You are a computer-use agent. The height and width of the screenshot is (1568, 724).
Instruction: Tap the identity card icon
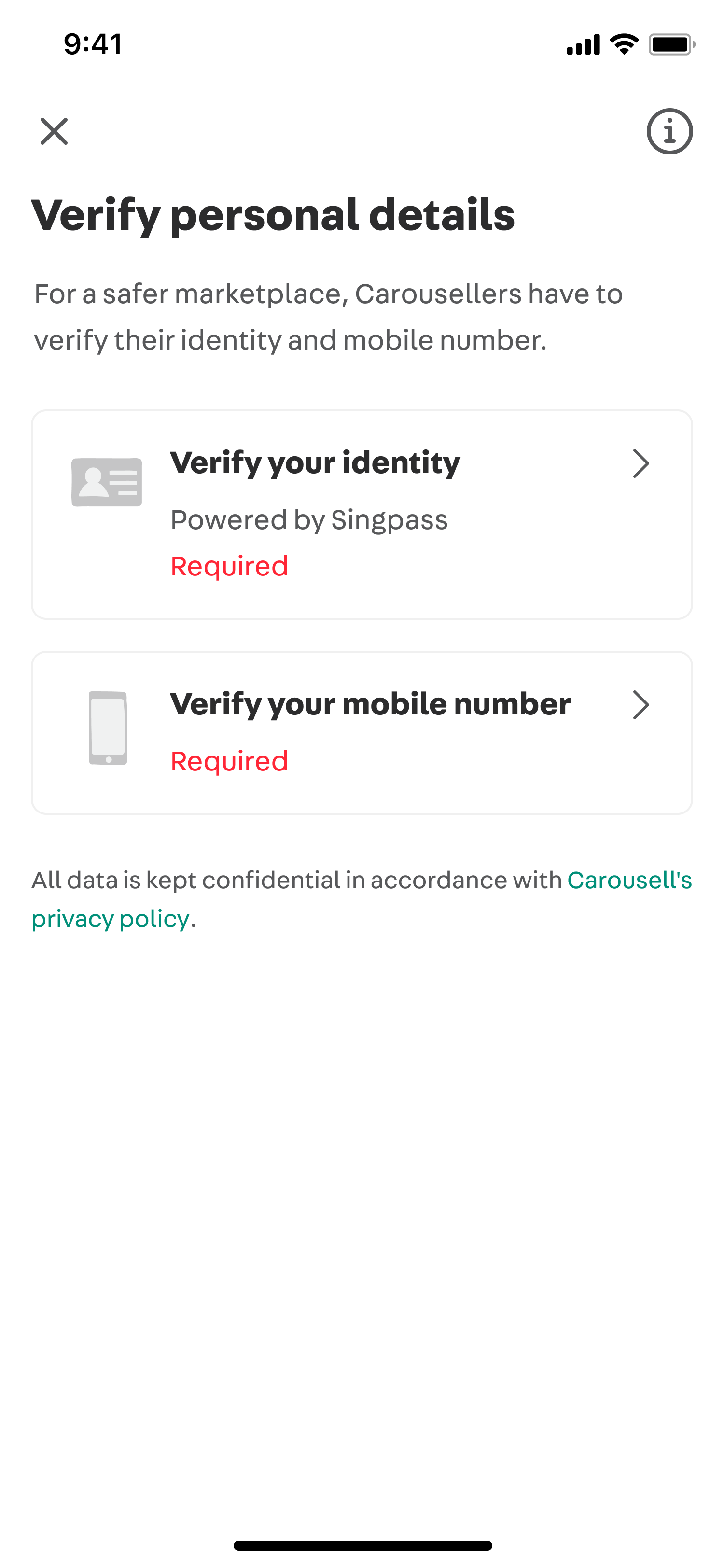point(106,482)
